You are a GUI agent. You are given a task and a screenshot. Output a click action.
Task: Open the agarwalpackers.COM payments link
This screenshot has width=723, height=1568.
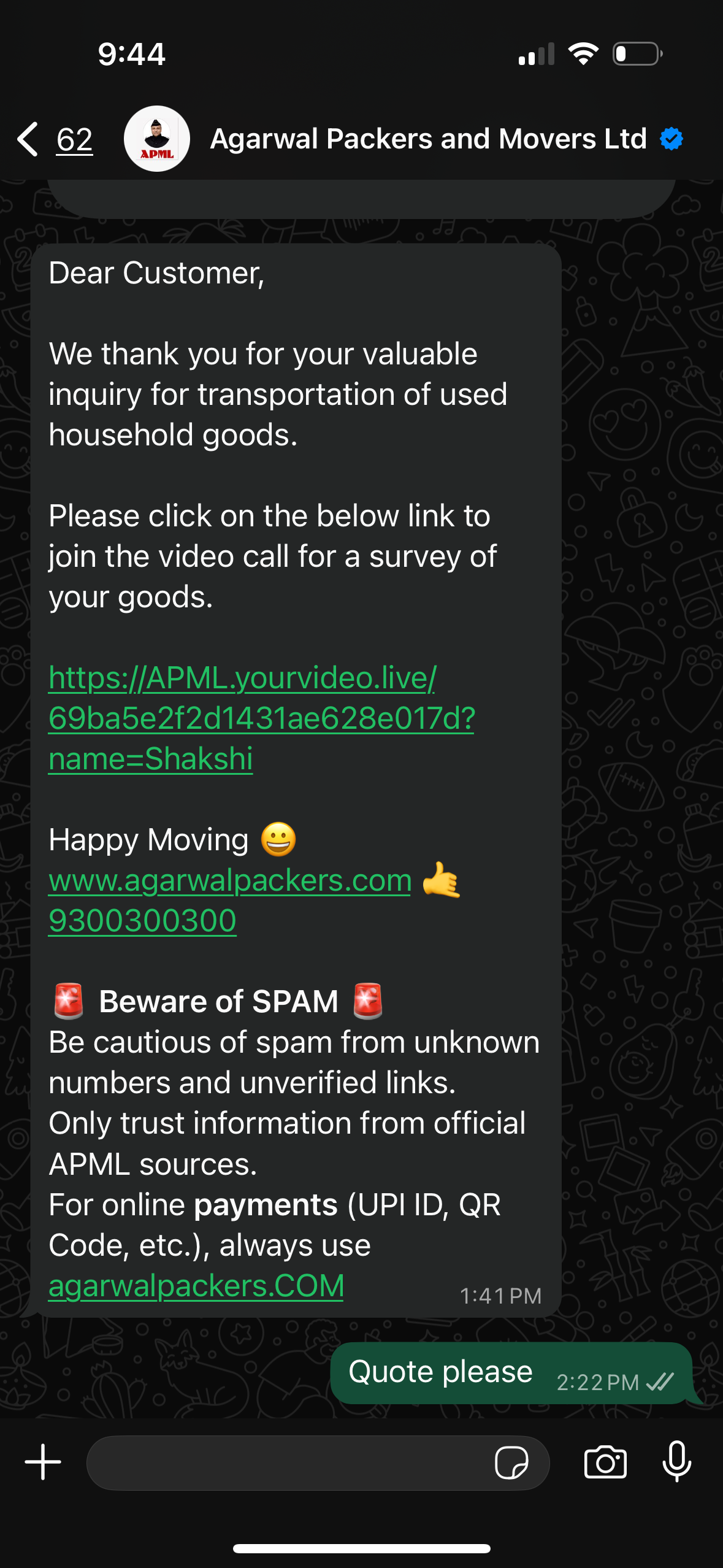click(196, 1285)
